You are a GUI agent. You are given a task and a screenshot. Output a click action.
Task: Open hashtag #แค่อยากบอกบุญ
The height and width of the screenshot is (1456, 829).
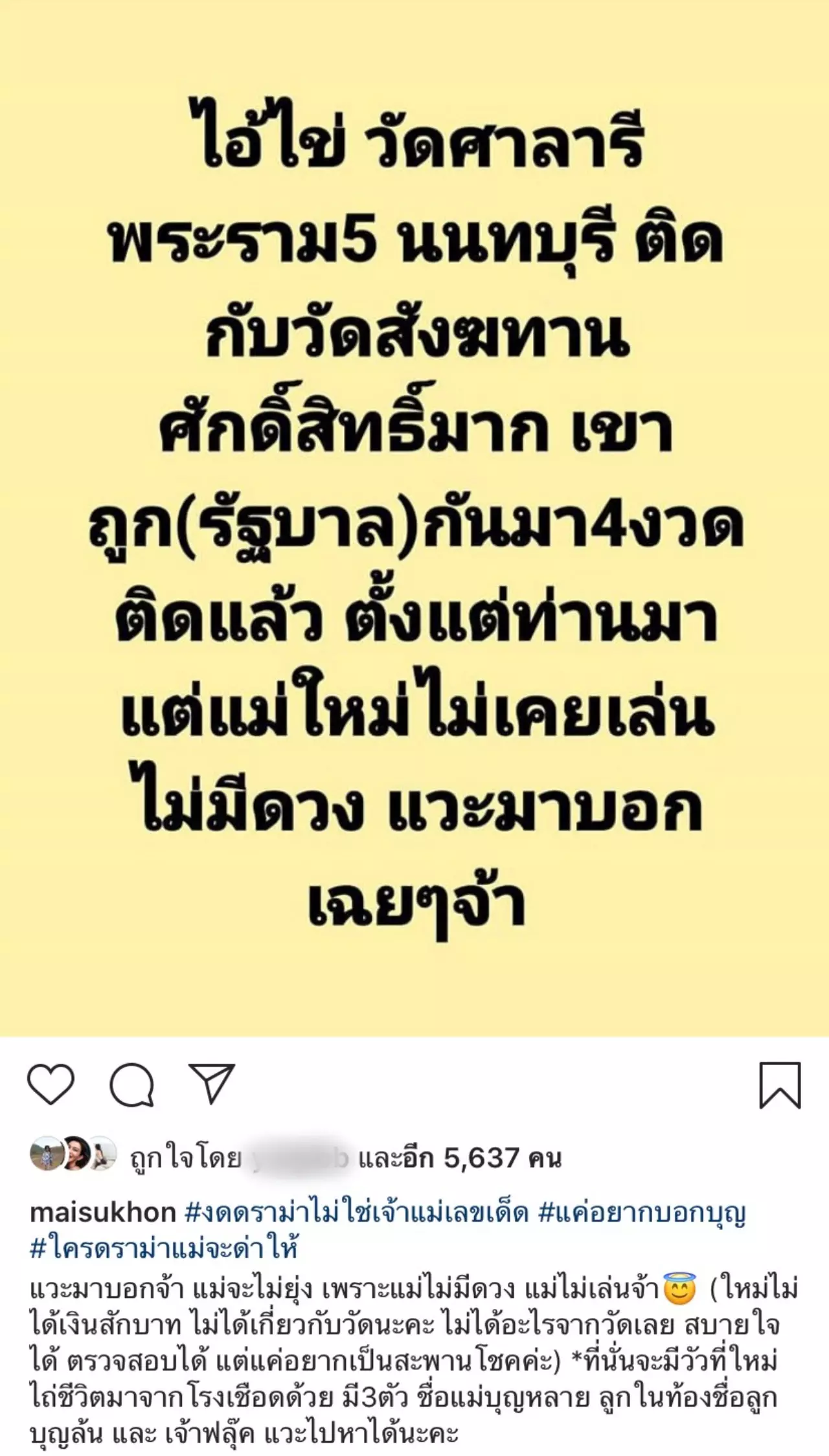tap(642, 1212)
